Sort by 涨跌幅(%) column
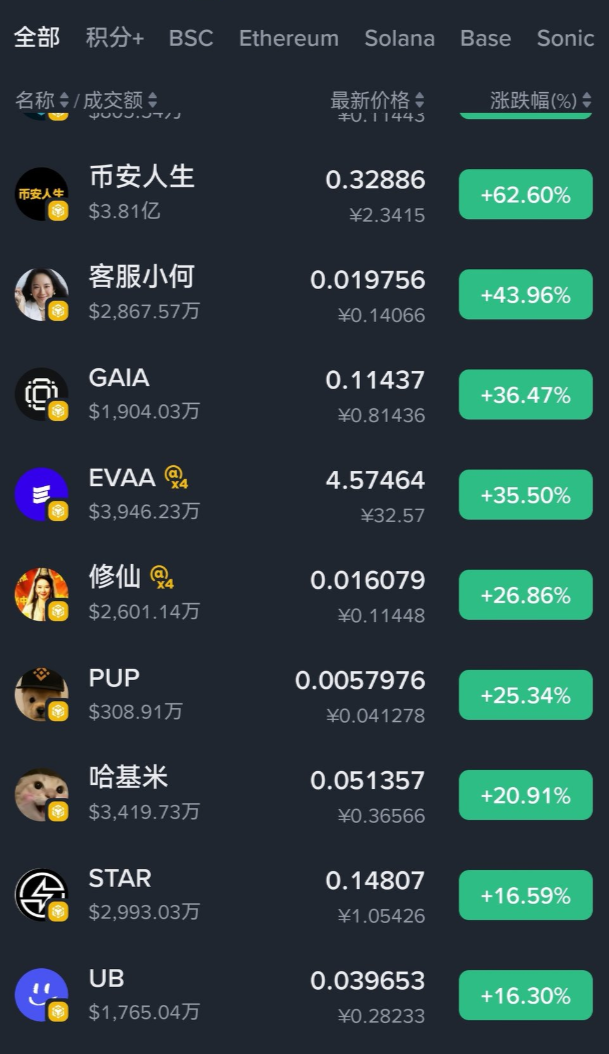This screenshot has width=609, height=1054. (x=540, y=100)
